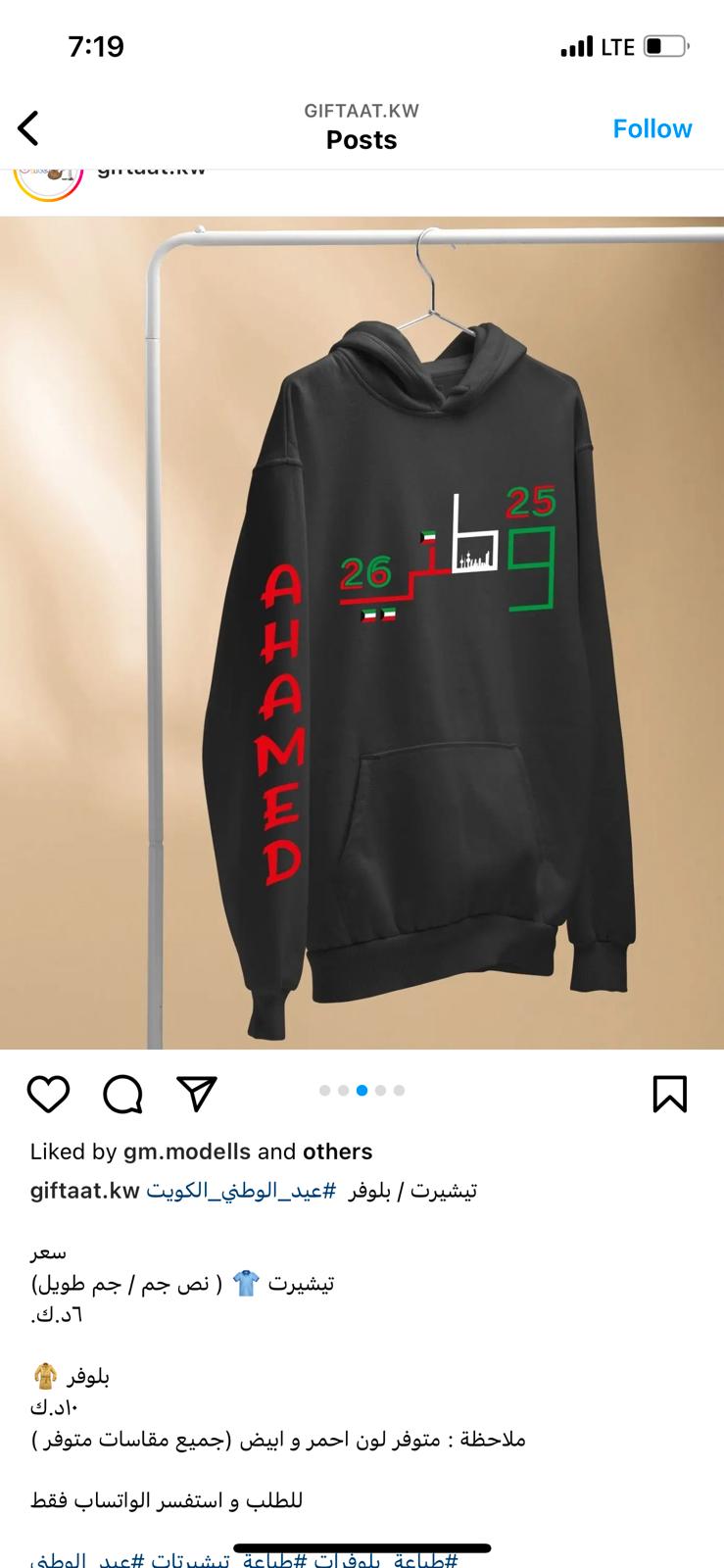Tap the hoodie photo in the post
The height and width of the screenshot is (1568, 724).
click(x=362, y=633)
